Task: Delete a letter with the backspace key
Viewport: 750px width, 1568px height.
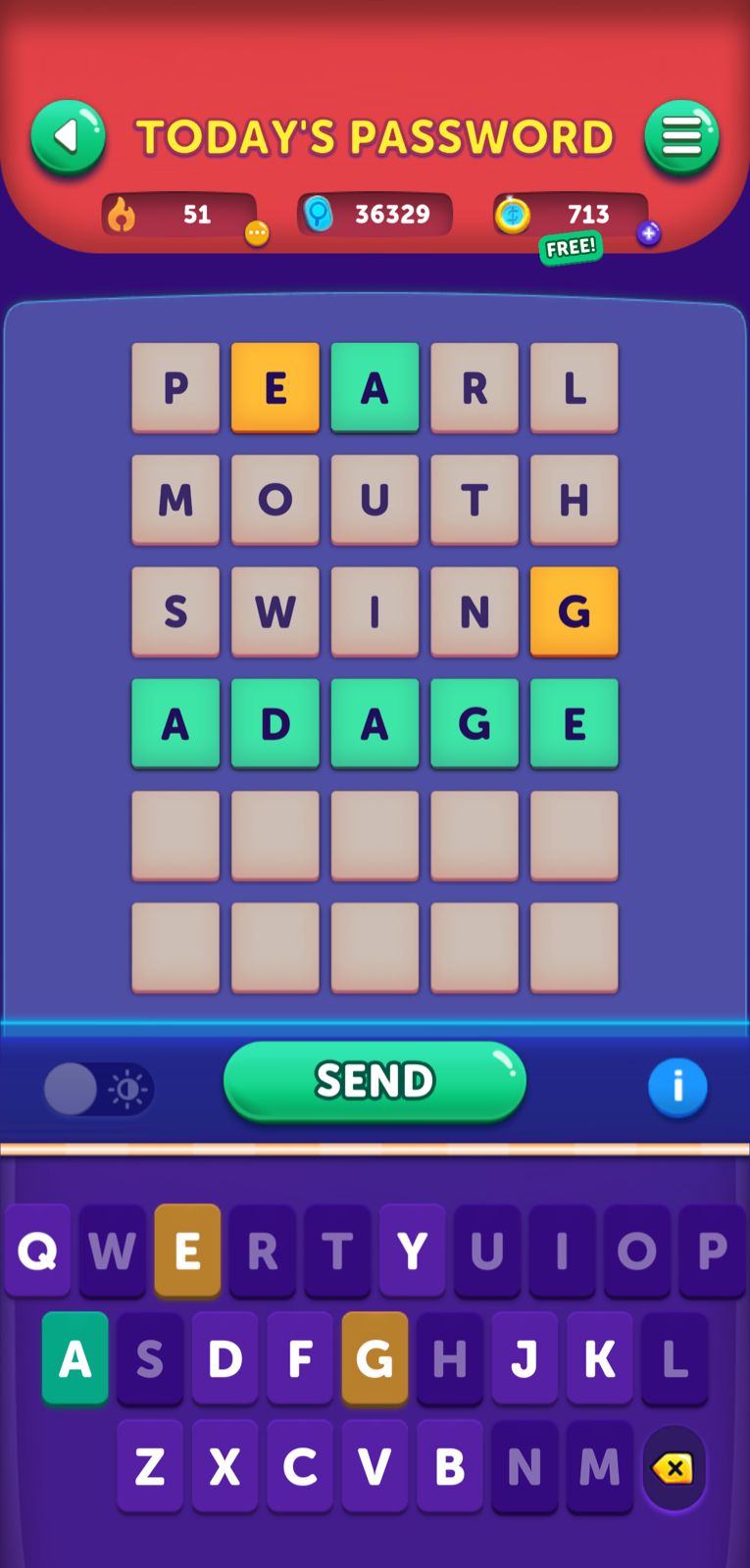Action: click(x=674, y=1468)
